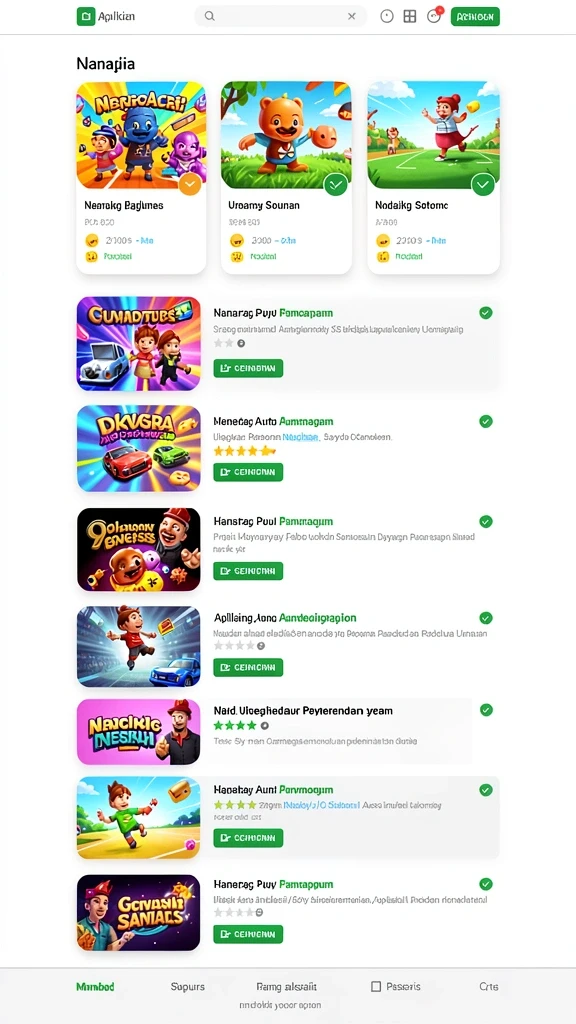Open the Uroamy Sounan game card

click(x=286, y=178)
